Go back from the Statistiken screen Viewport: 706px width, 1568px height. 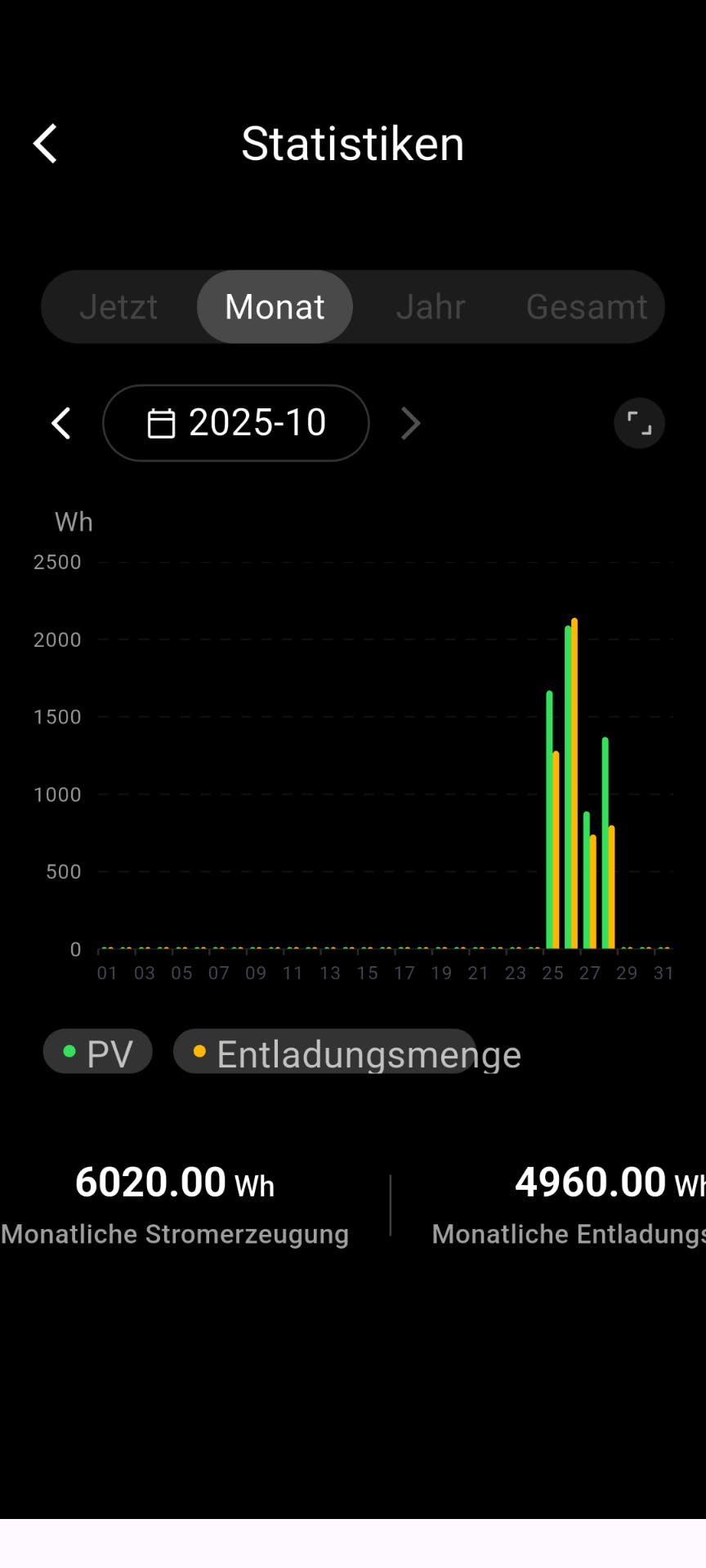pos(46,144)
